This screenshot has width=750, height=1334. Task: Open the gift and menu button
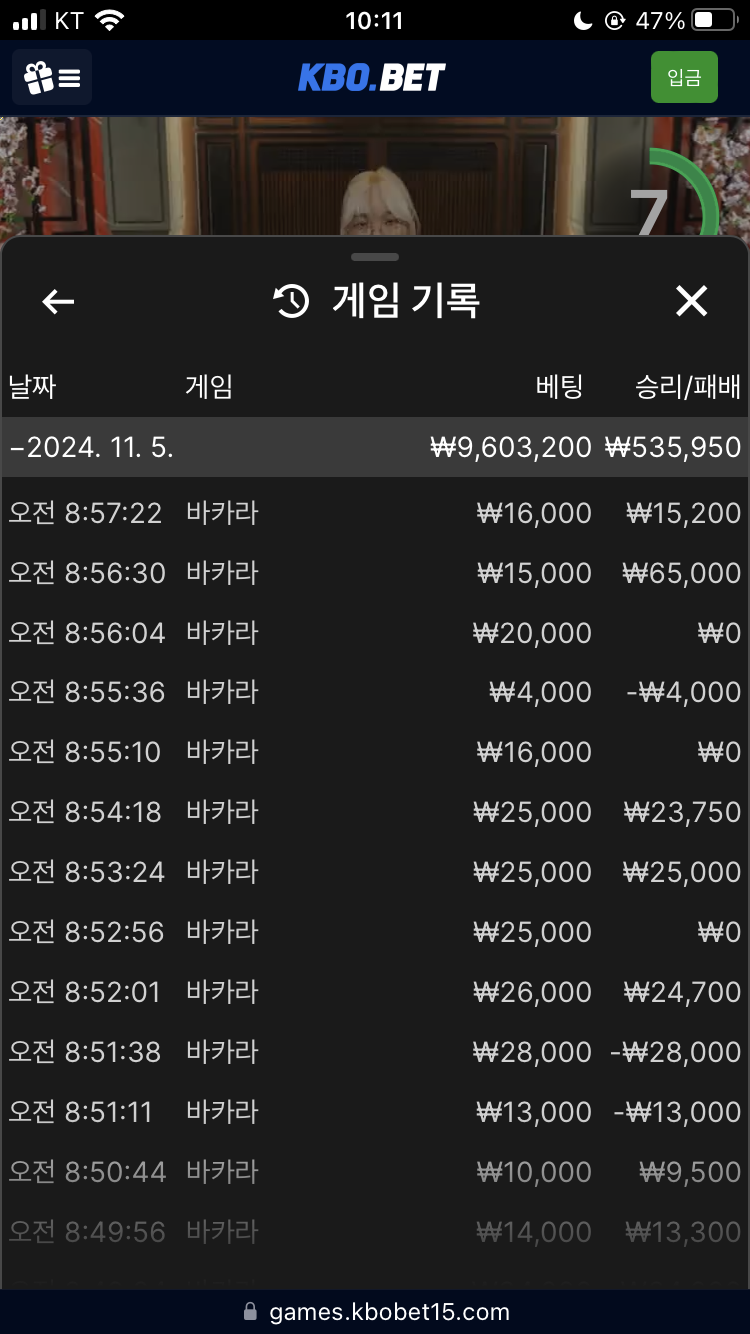[x=52, y=77]
